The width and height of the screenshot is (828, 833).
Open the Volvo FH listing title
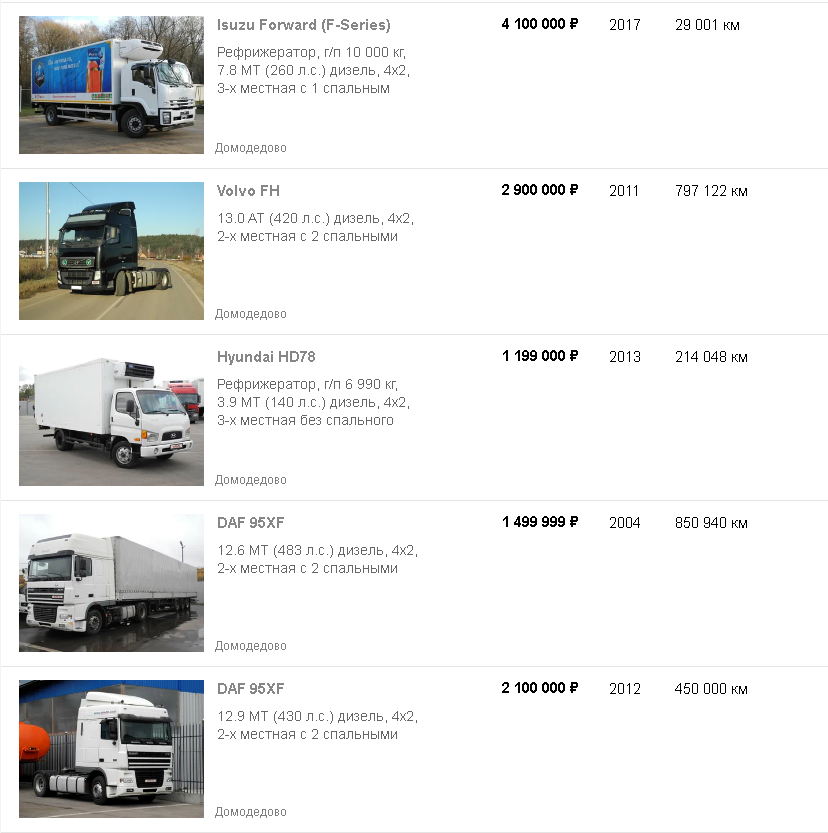248,191
